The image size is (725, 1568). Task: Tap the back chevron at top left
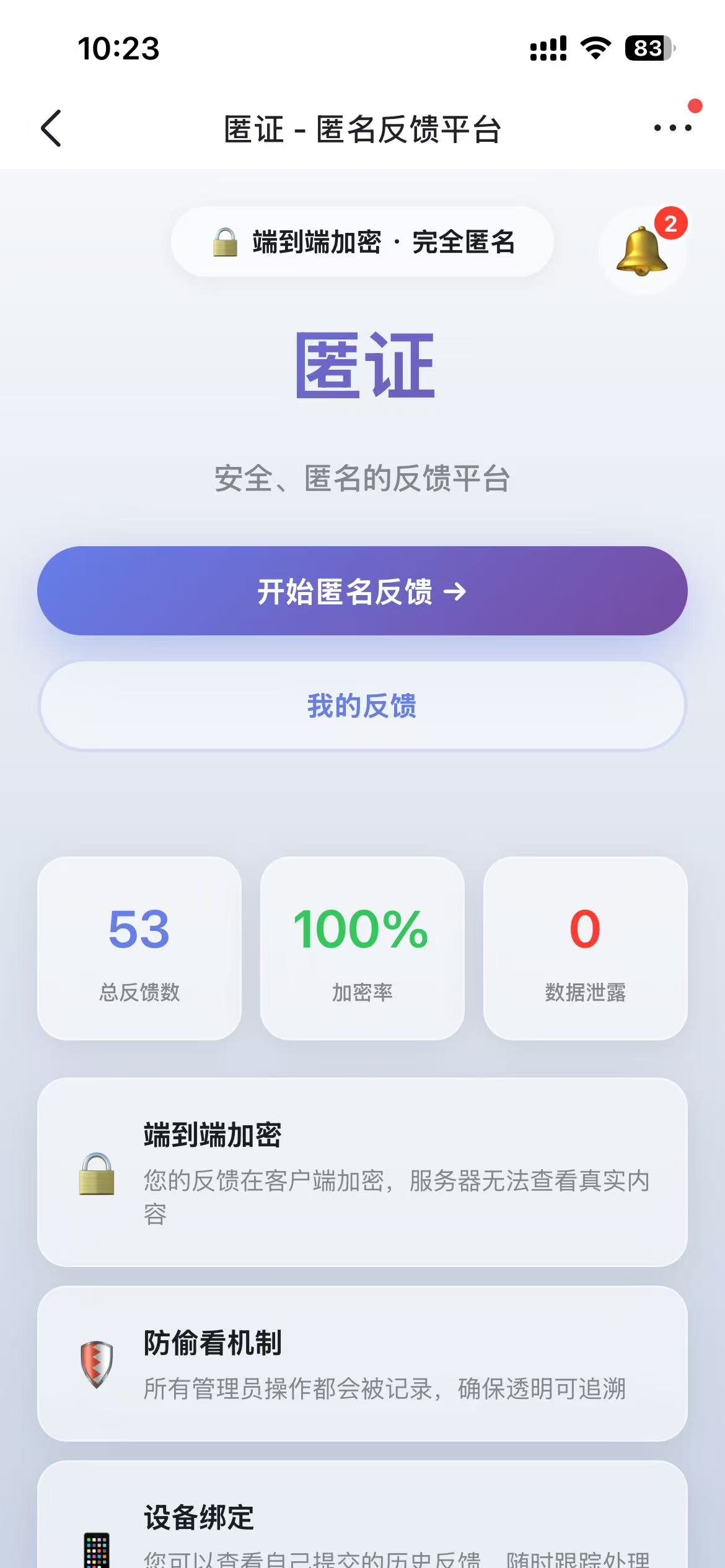click(x=51, y=129)
